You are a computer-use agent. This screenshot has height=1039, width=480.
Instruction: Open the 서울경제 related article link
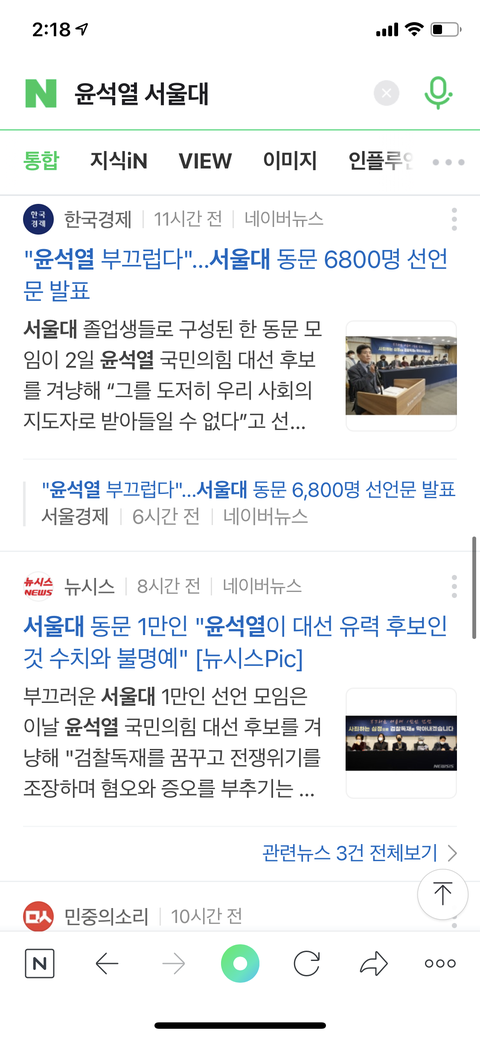point(249,490)
